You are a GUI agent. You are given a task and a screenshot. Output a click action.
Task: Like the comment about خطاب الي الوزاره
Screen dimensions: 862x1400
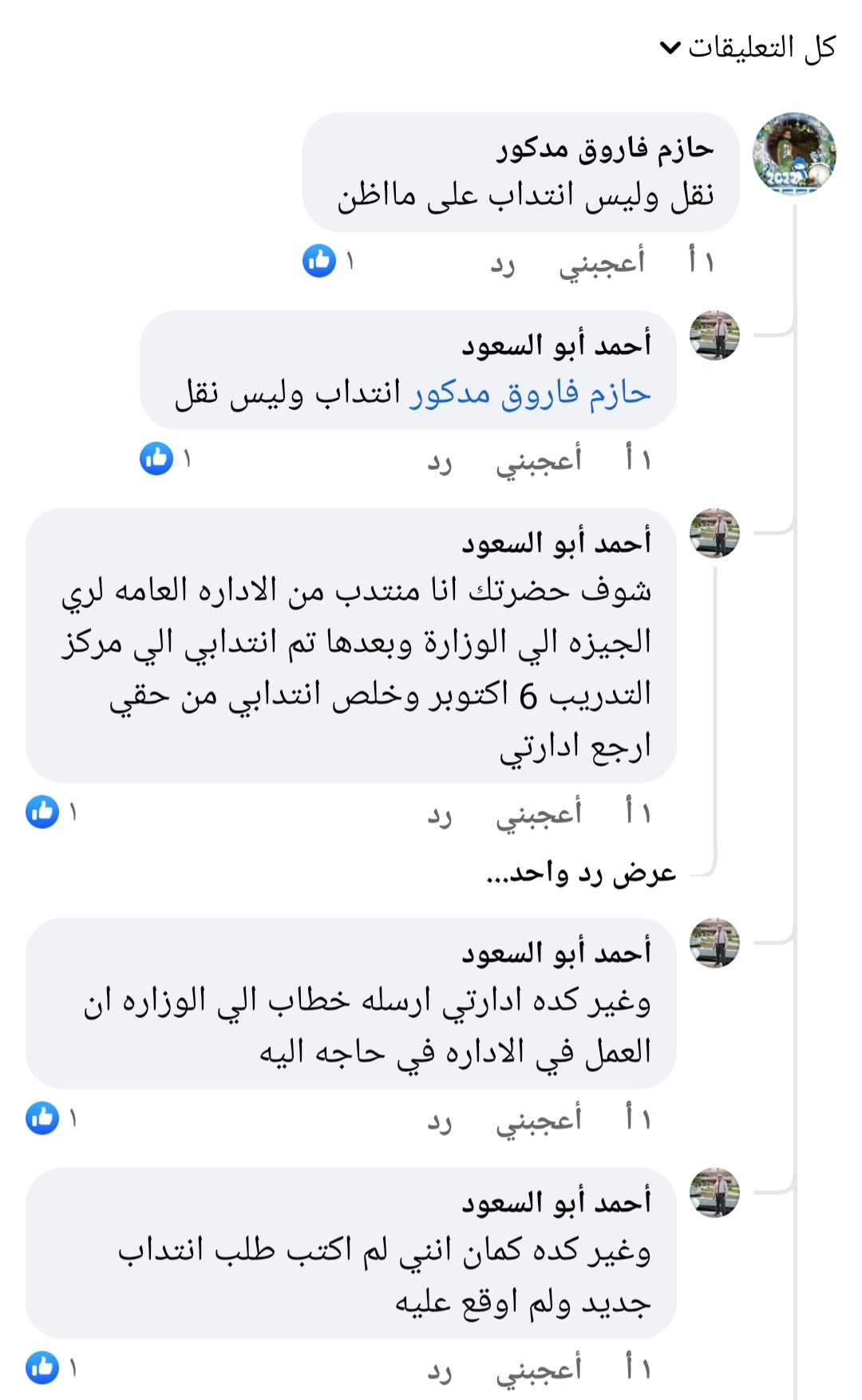point(539,1120)
